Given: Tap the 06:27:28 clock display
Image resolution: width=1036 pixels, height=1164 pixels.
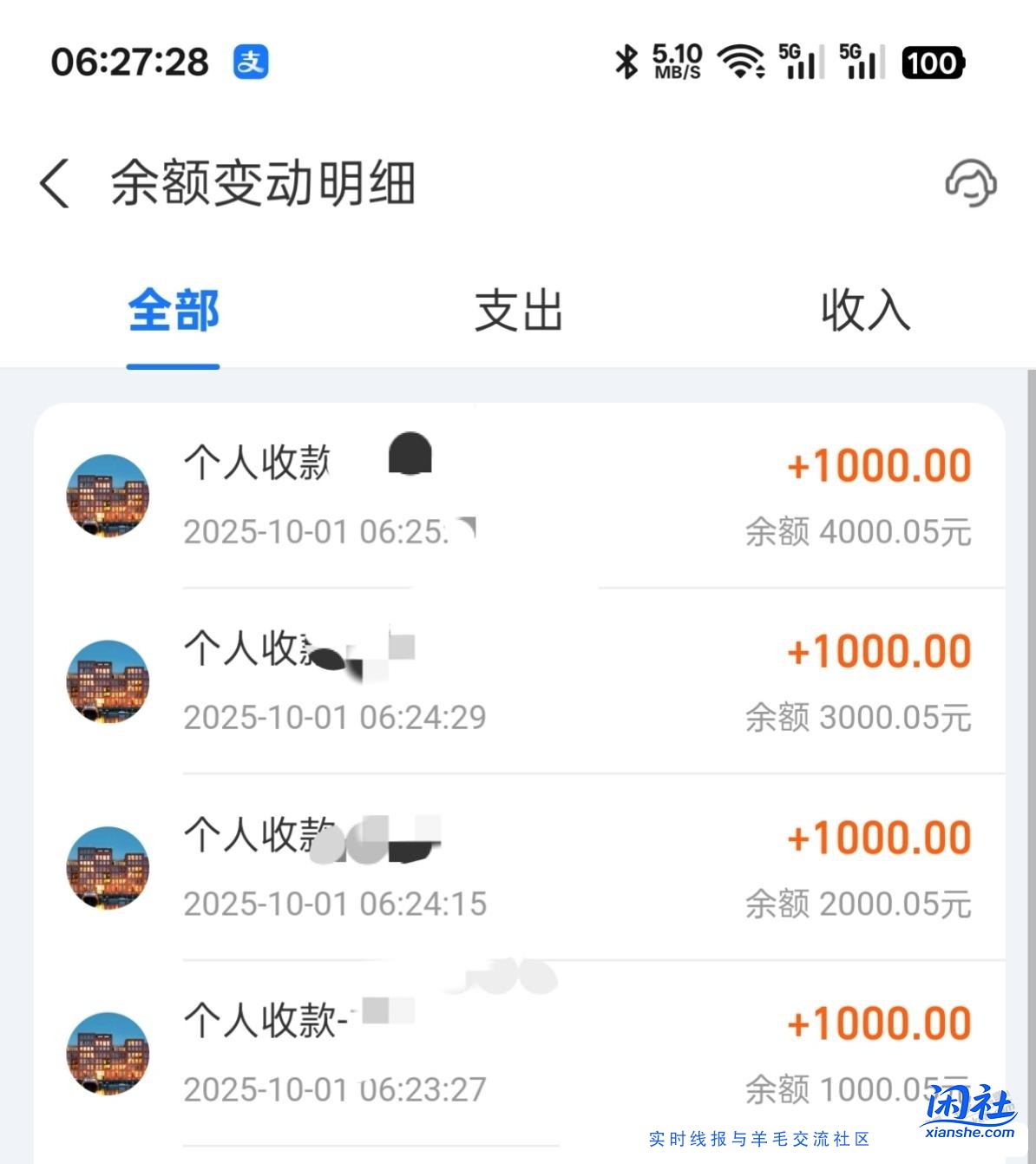Looking at the screenshot, I should click(x=130, y=62).
